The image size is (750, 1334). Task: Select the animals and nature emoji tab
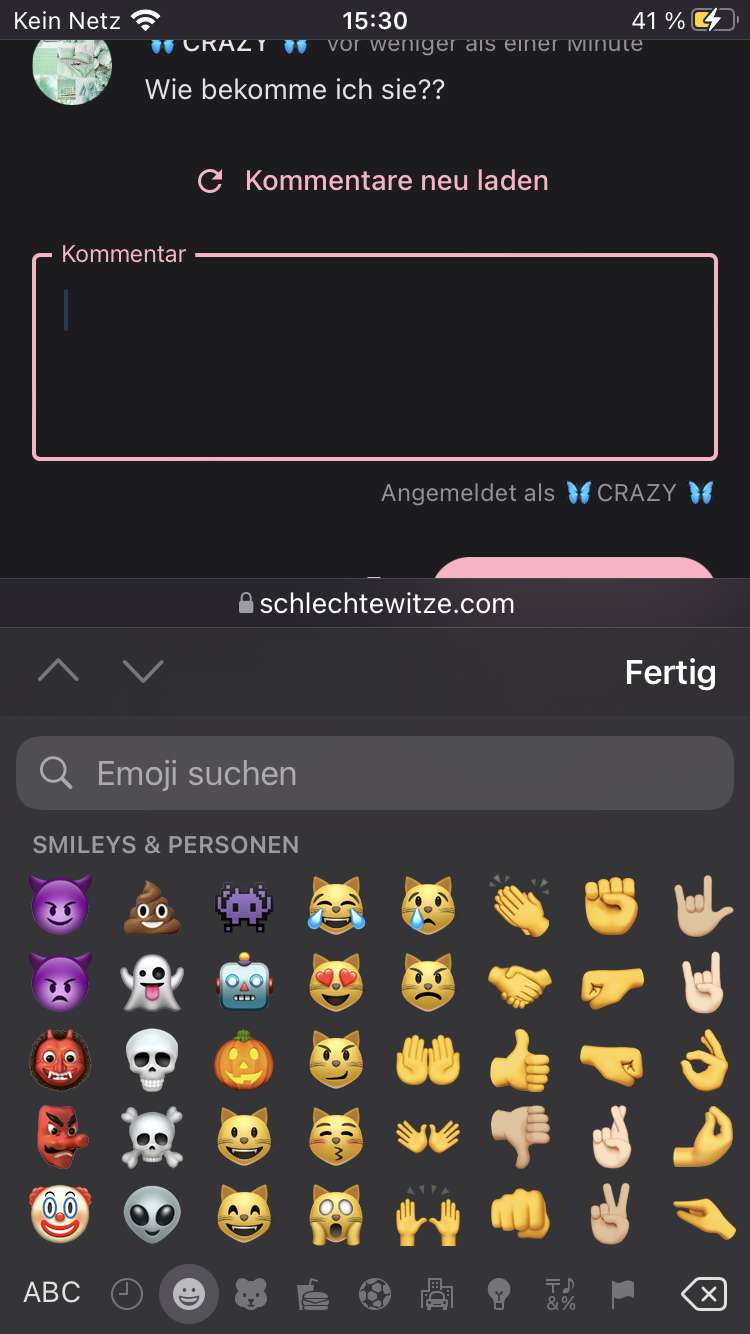[250, 1295]
